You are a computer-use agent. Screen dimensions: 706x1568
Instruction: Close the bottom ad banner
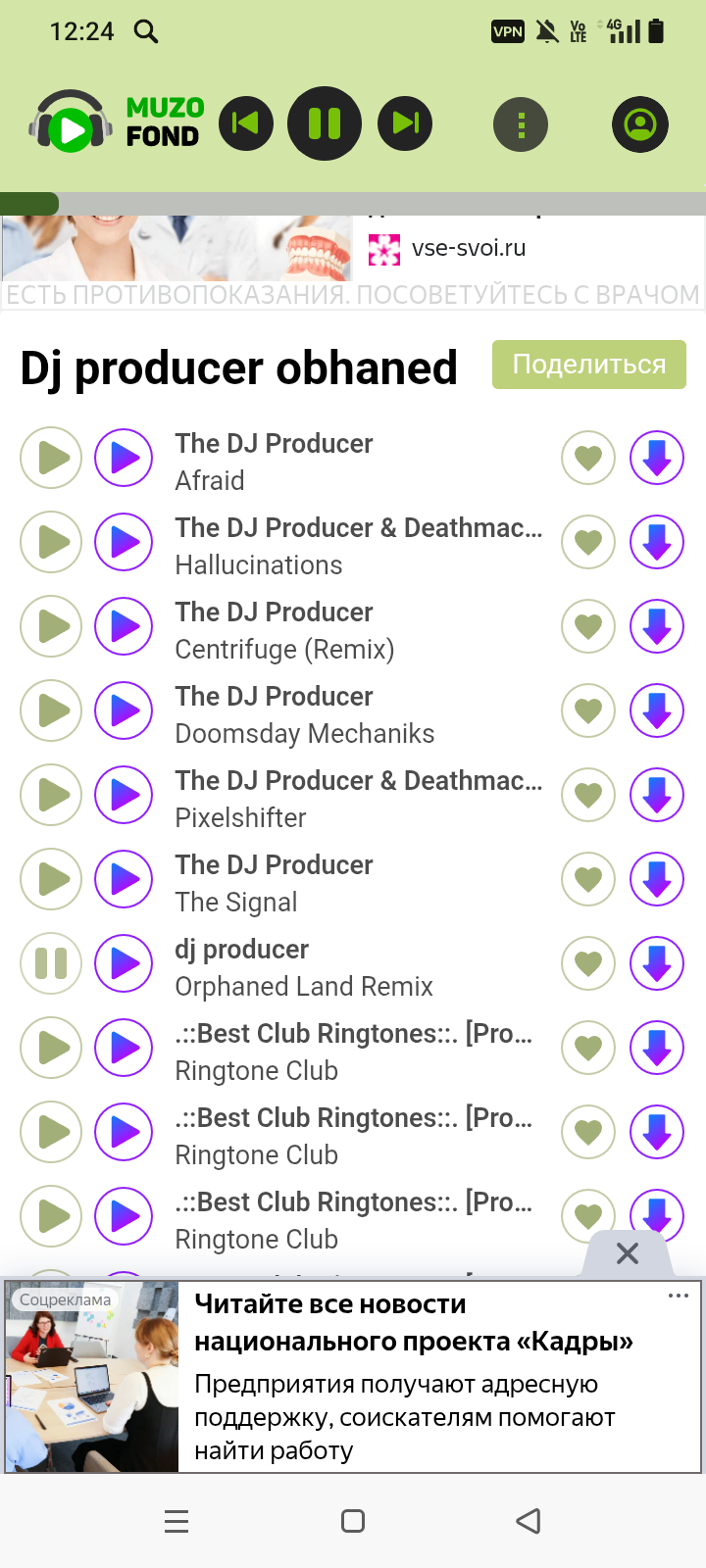pos(628,1253)
